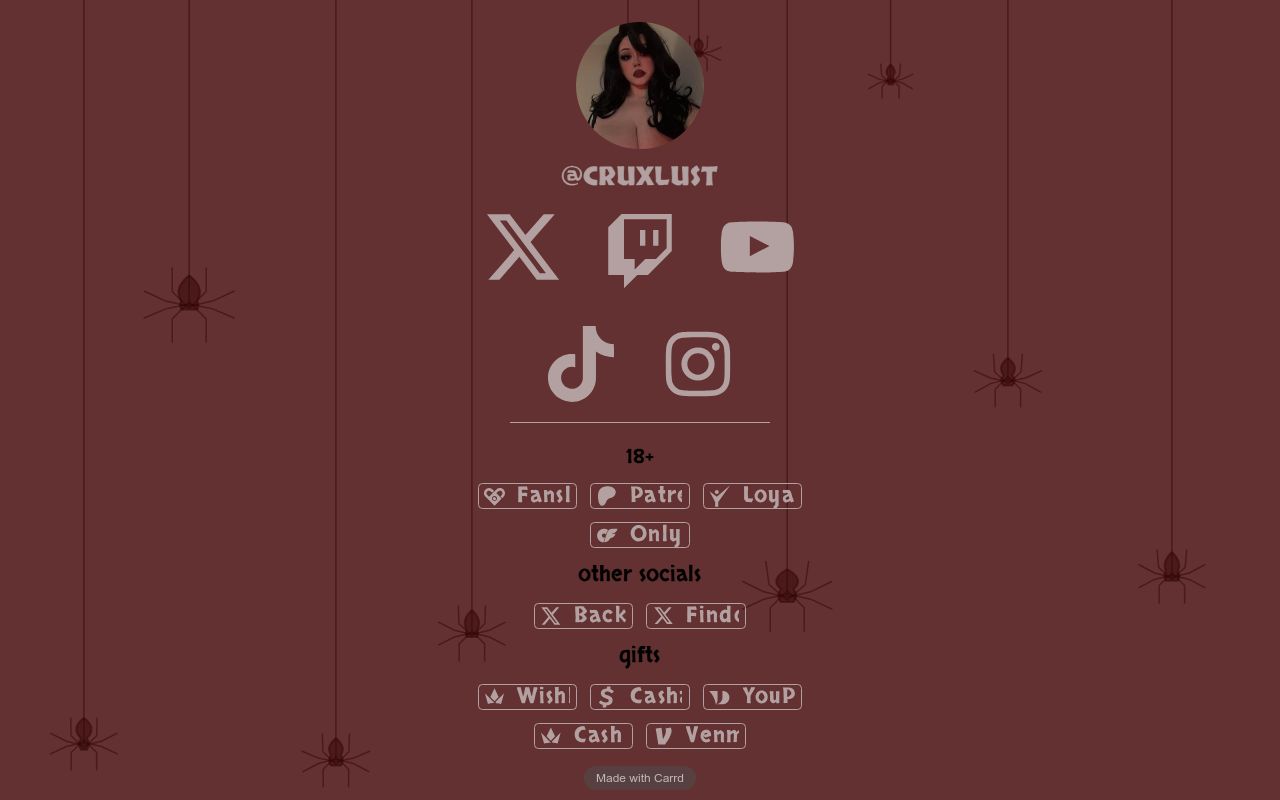This screenshot has height=800, width=1280.
Task: Tap the Finder X account button
Action: point(696,616)
